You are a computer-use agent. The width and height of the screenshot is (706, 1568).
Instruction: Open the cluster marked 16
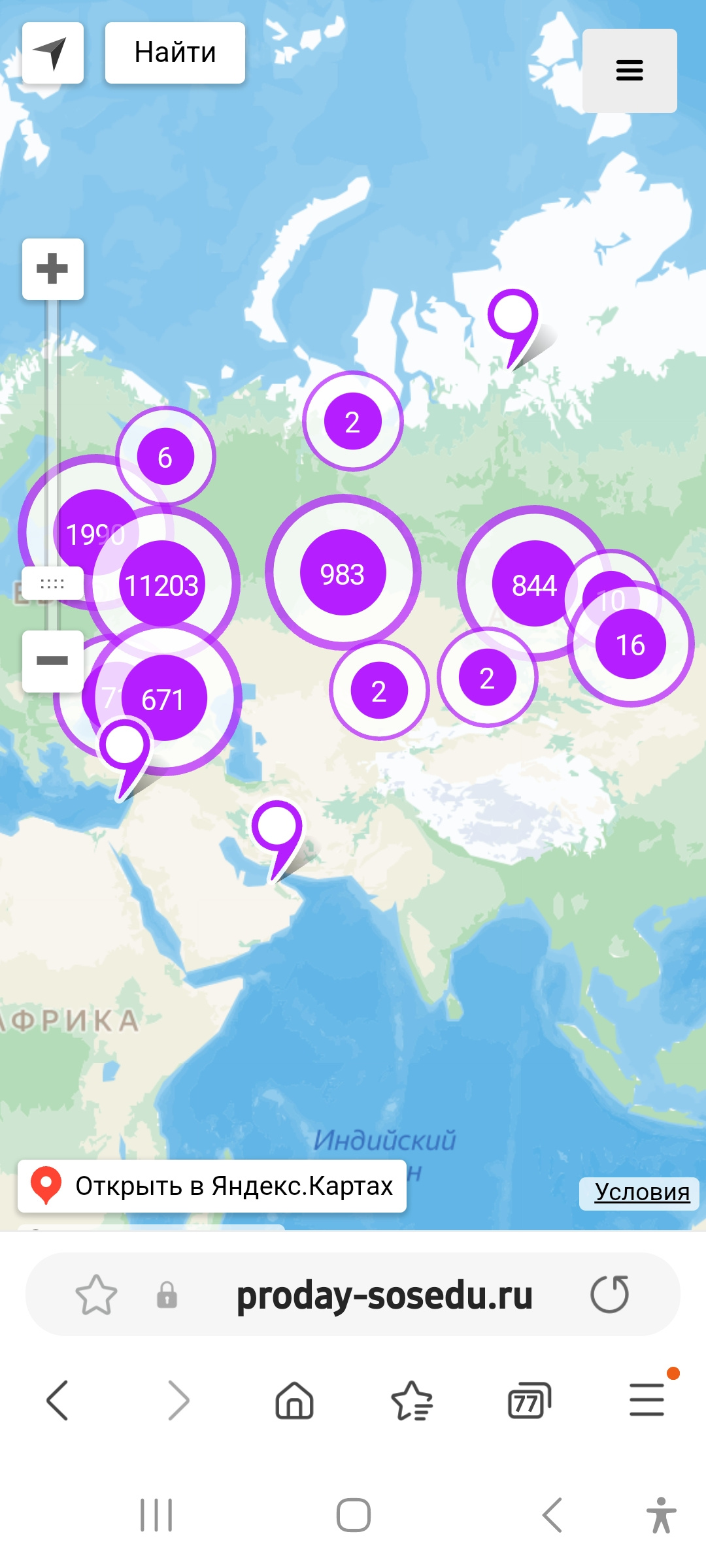coord(631,645)
